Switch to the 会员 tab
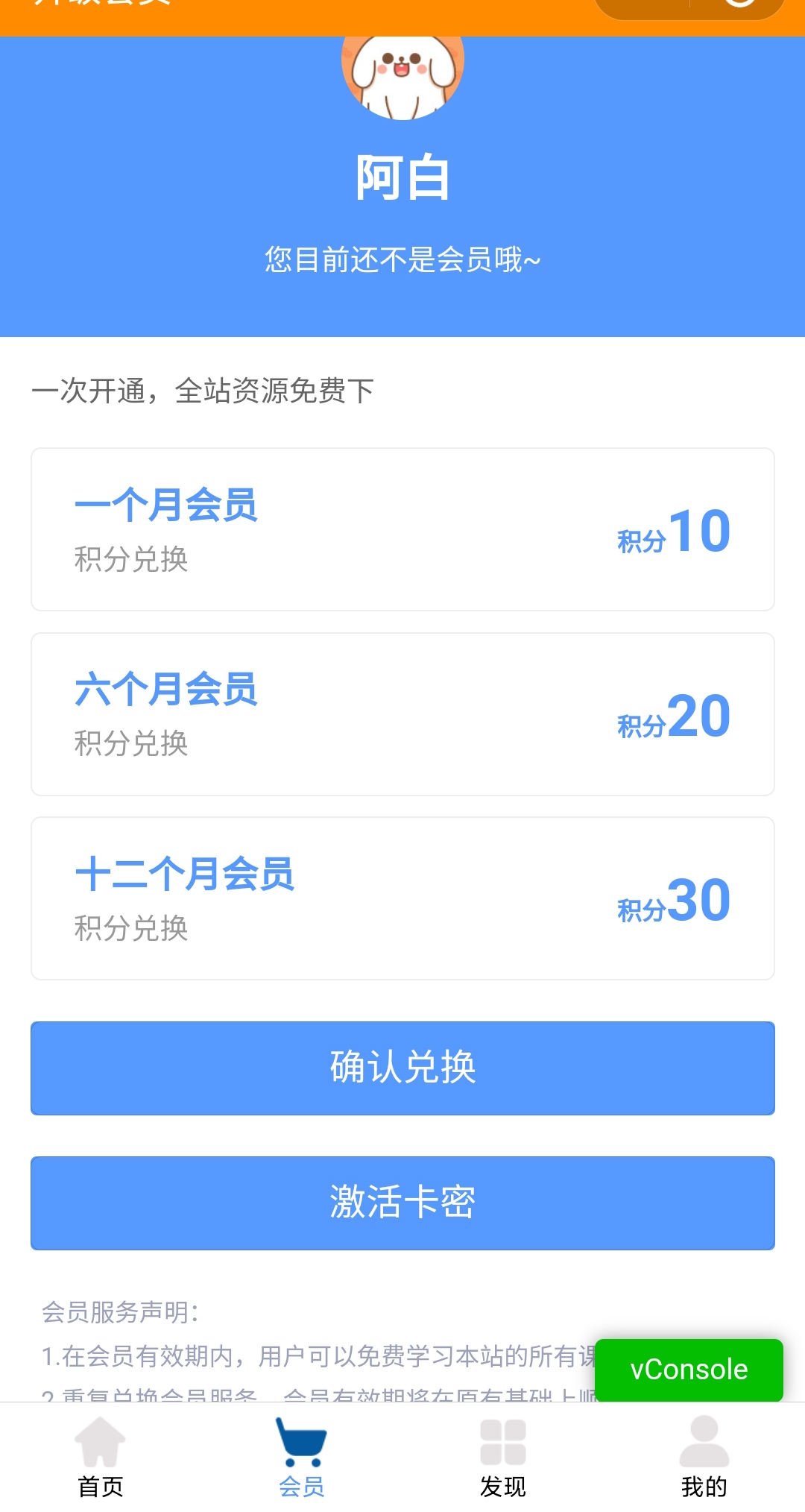 point(302,1458)
